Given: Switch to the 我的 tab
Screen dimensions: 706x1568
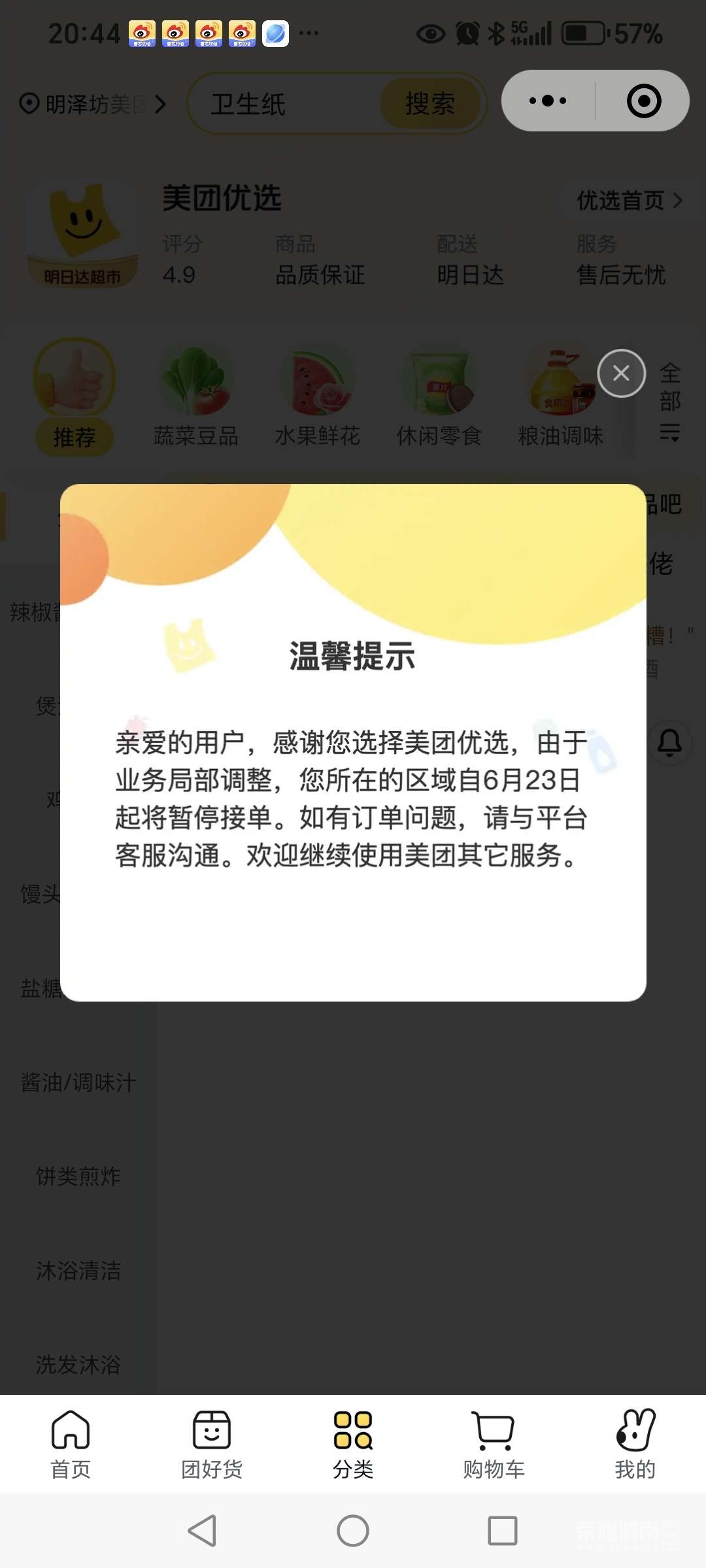Looking at the screenshot, I should tap(635, 1444).
